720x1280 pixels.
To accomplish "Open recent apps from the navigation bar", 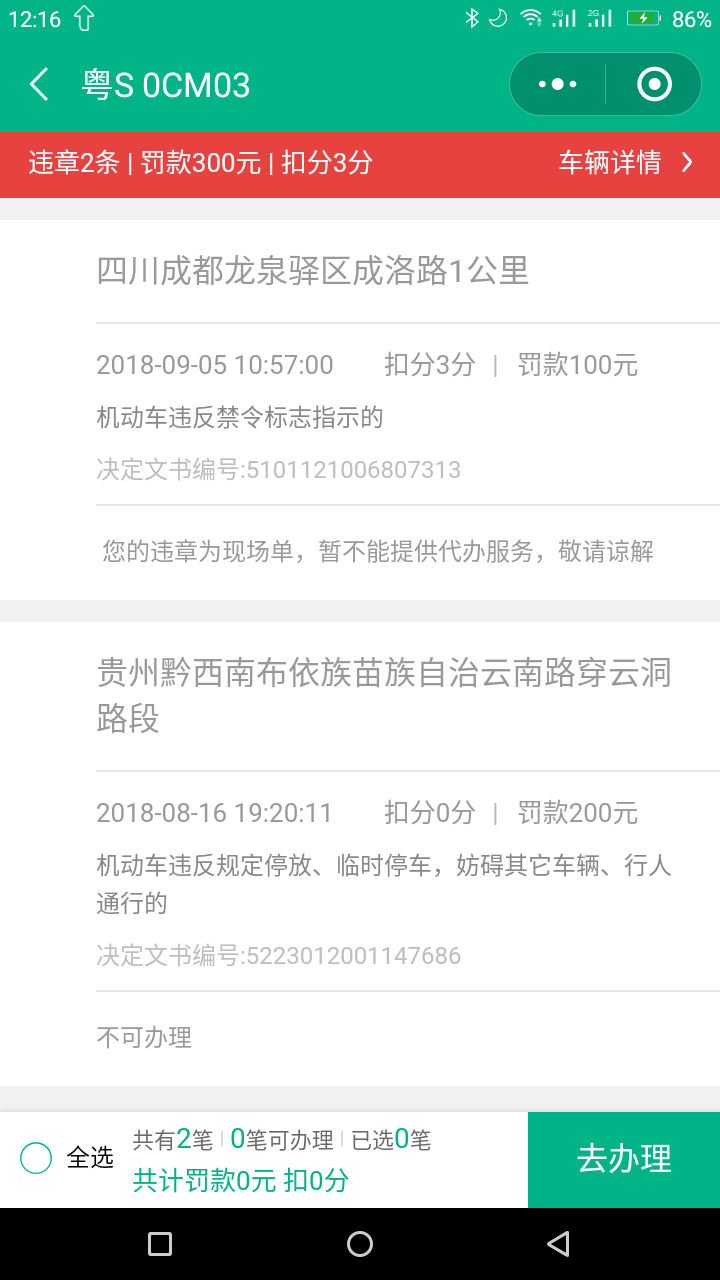I will point(160,1244).
